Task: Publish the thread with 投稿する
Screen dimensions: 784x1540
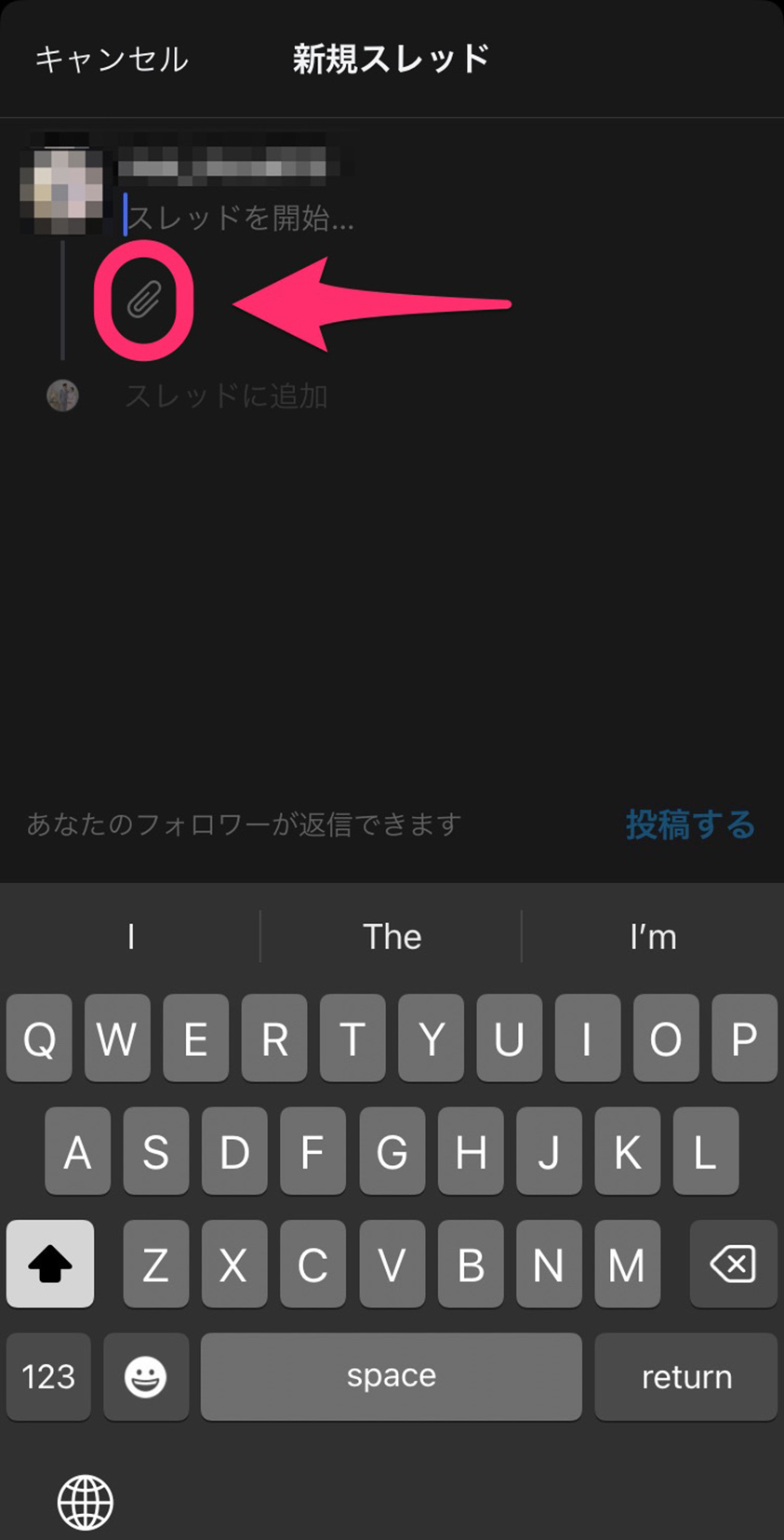Action: tap(689, 824)
